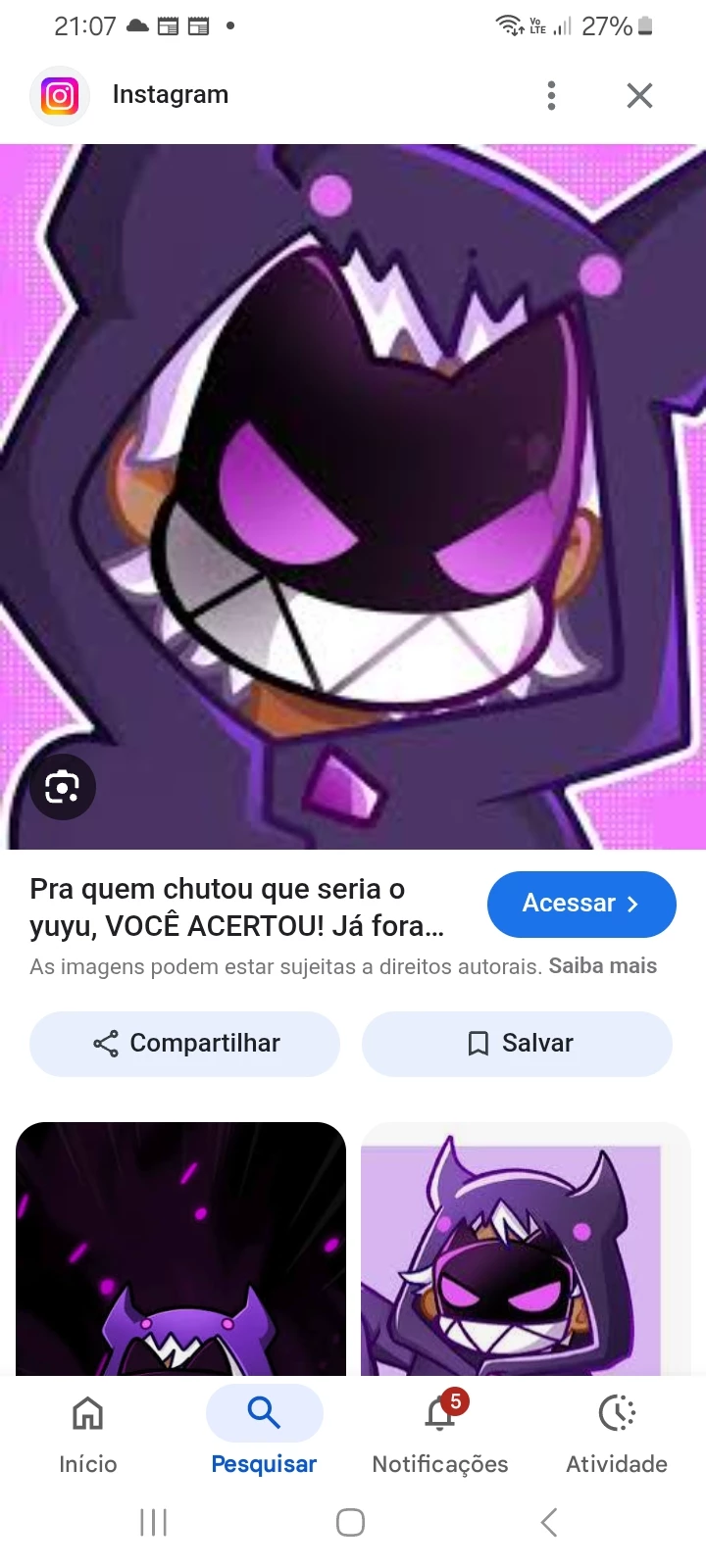
Task: Go to the Início tab
Action: click(x=88, y=1435)
